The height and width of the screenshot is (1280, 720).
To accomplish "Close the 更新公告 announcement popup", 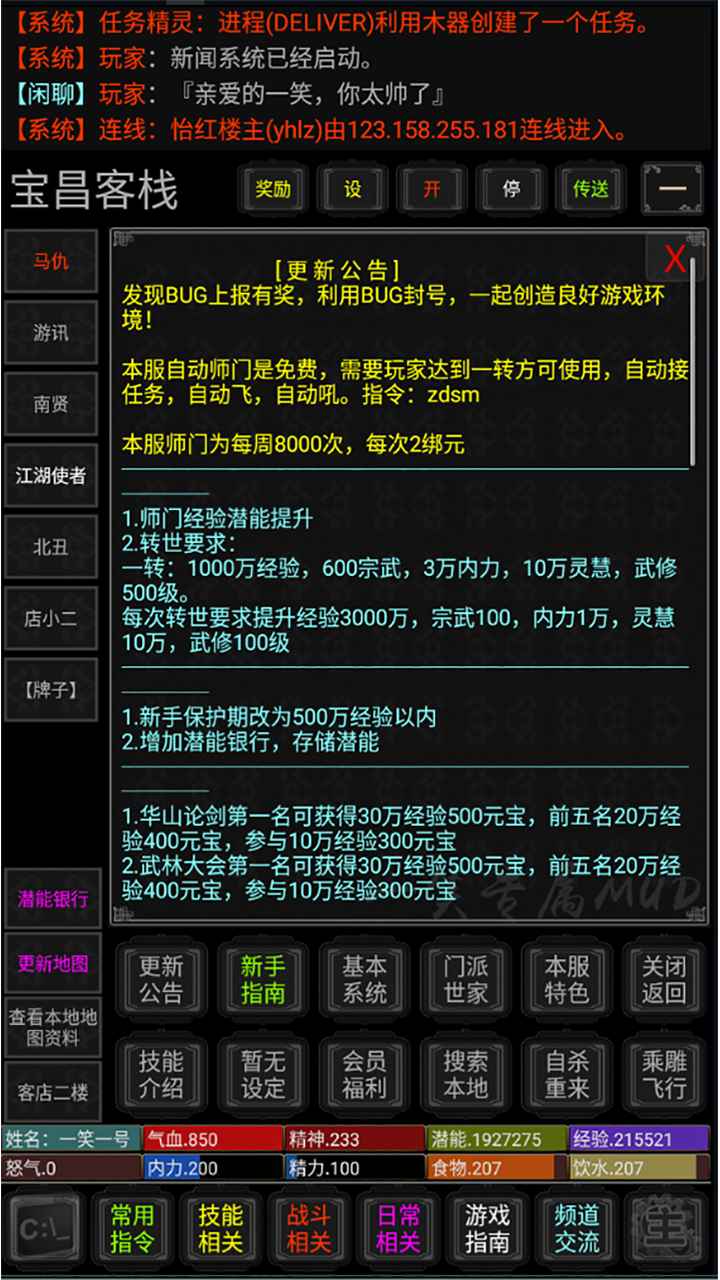I will coord(675,259).
